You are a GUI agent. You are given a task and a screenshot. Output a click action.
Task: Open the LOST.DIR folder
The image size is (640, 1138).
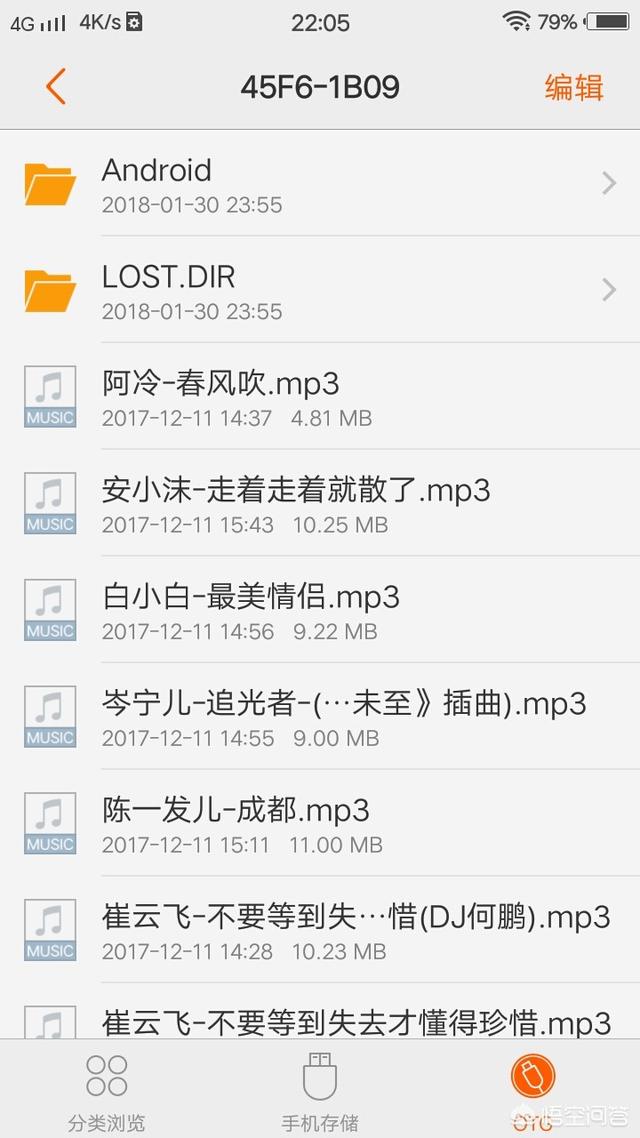click(x=320, y=290)
